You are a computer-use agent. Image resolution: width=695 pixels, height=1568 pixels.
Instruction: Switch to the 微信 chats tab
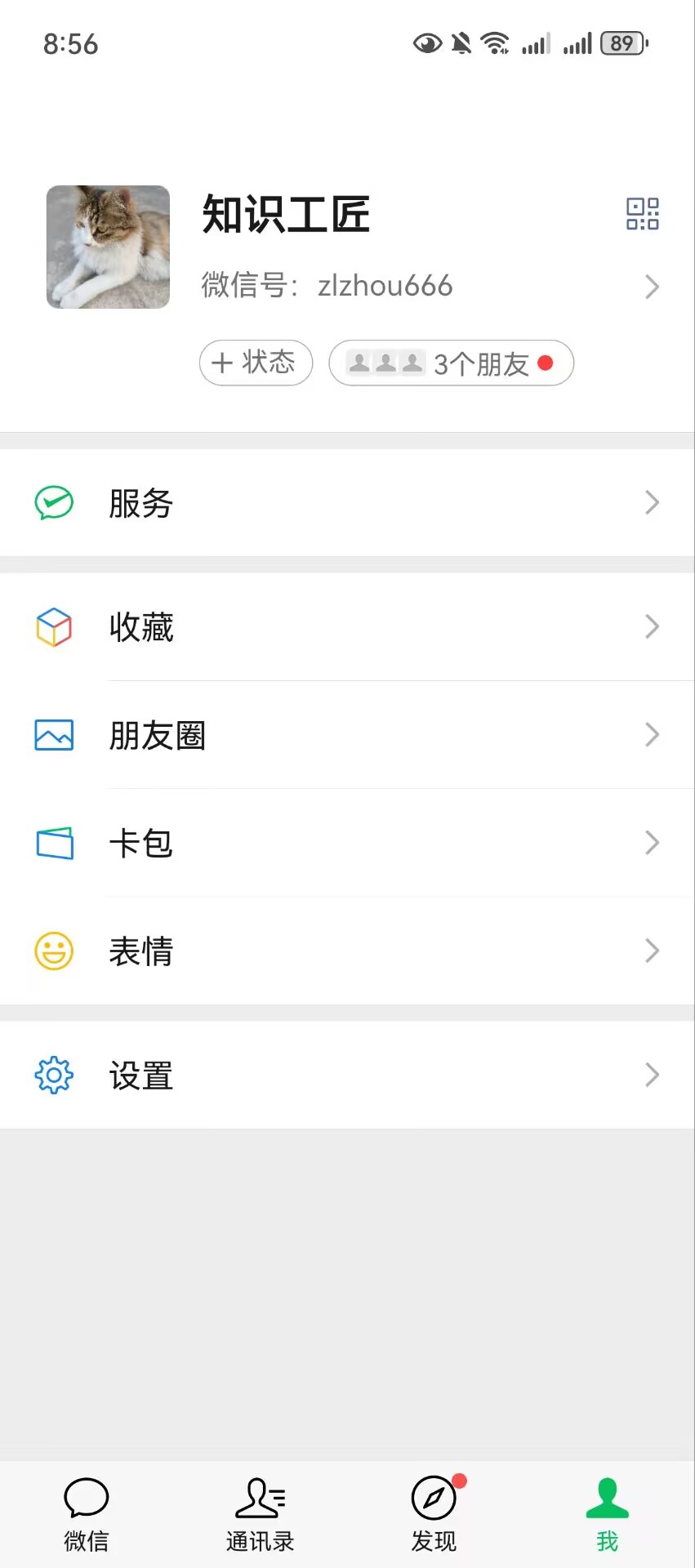[x=87, y=1515]
